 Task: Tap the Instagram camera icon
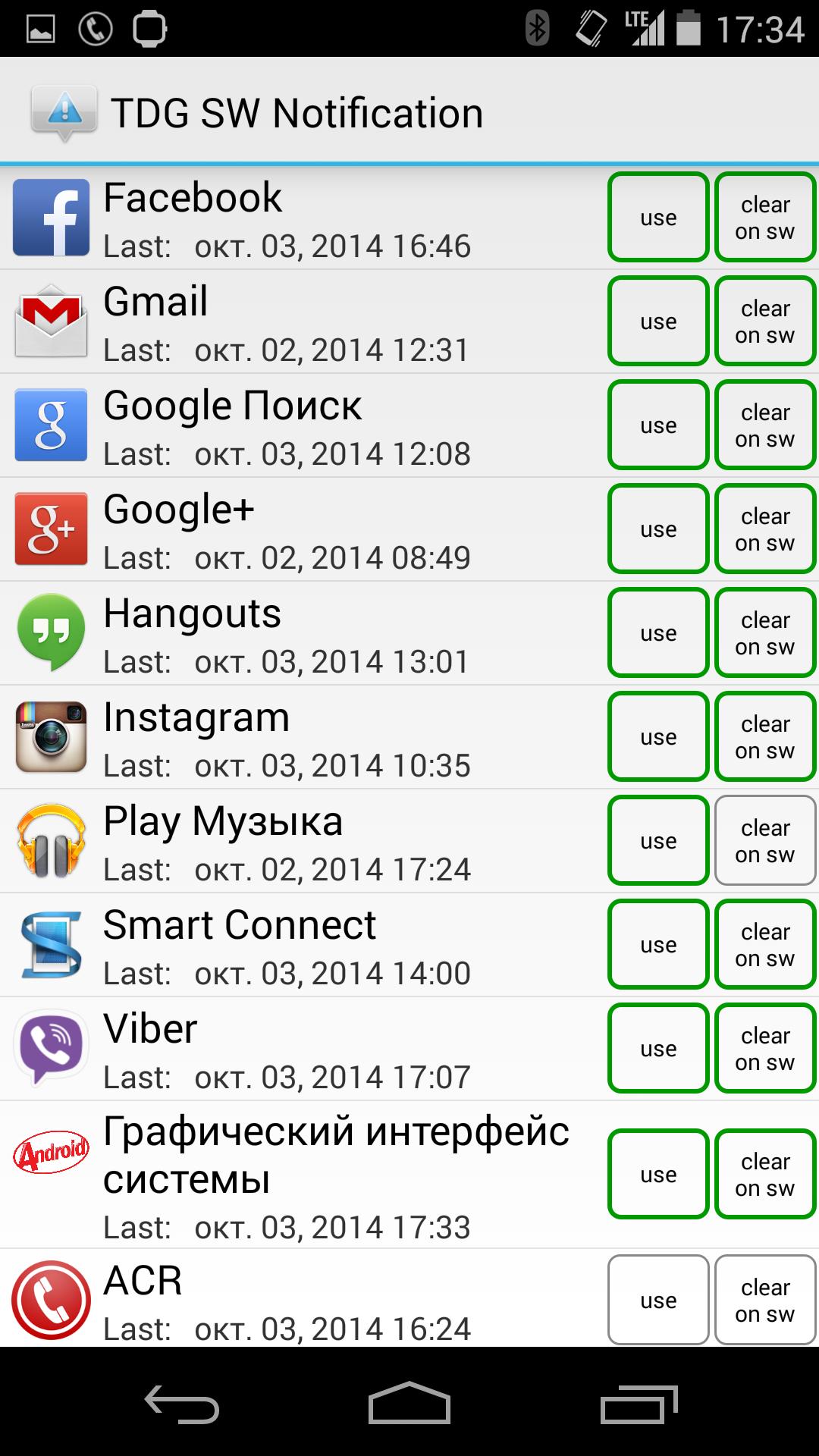[x=49, y=738]
